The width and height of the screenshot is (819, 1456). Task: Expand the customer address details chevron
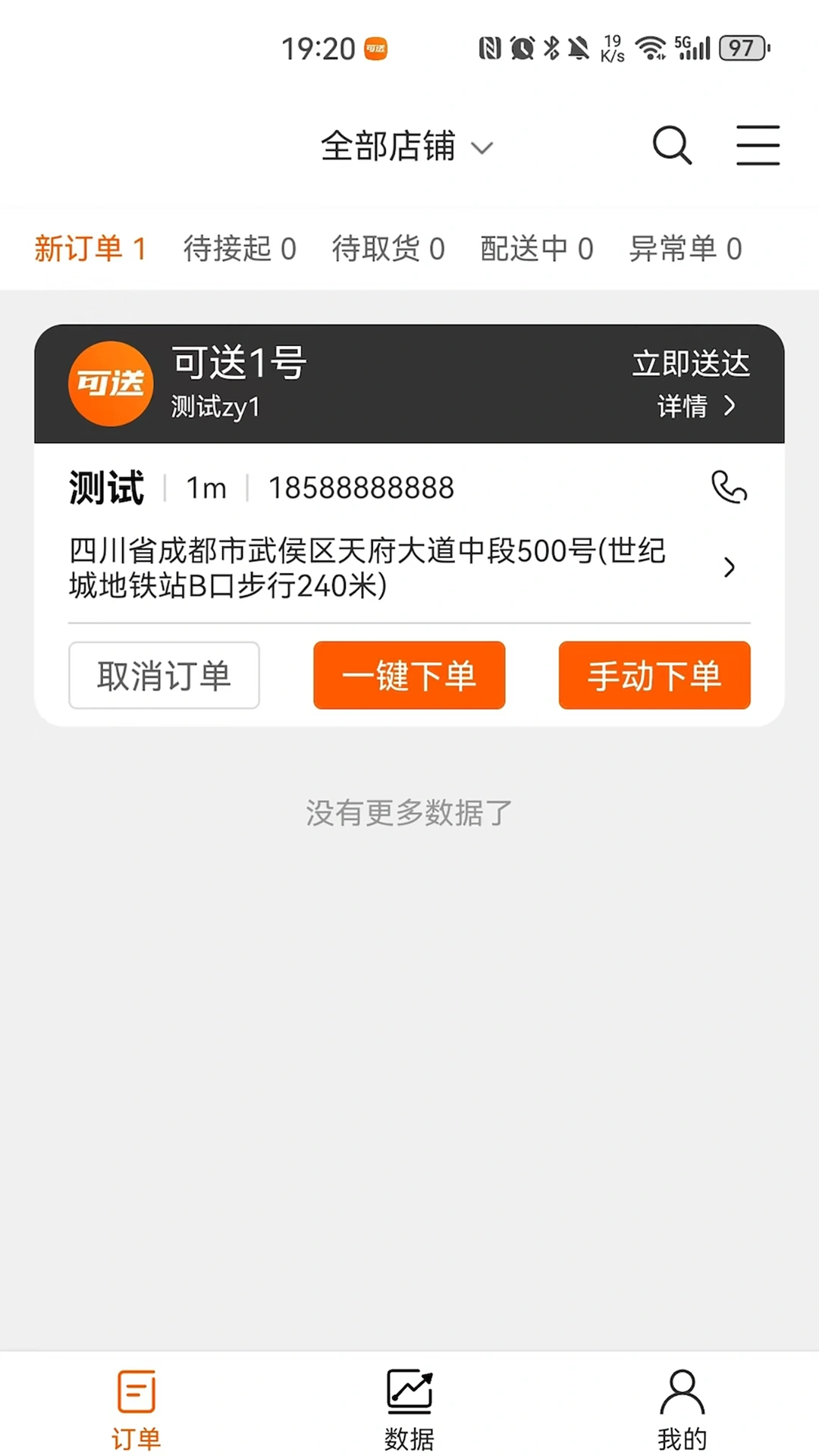729,567
